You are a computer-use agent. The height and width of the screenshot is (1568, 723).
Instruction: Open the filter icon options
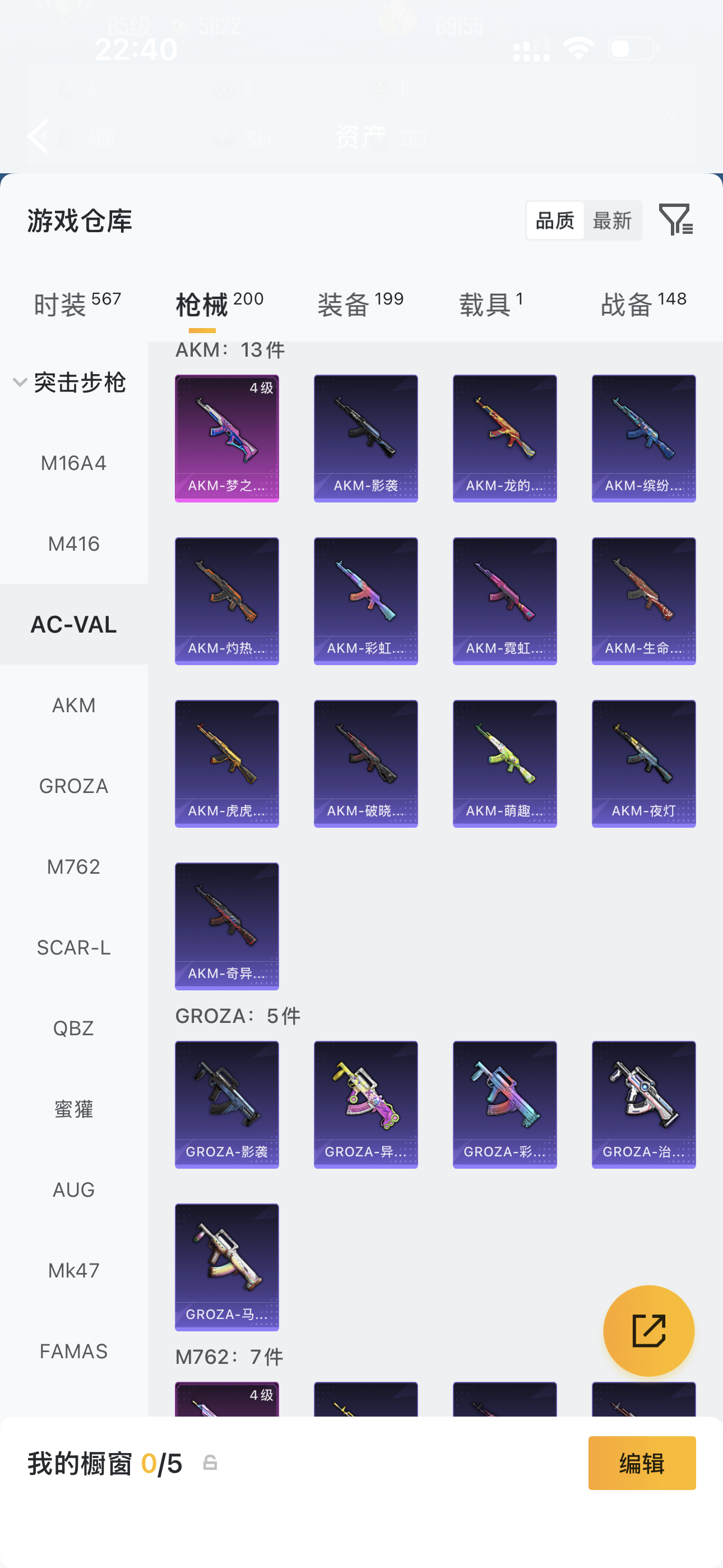(x=675, y=220)
